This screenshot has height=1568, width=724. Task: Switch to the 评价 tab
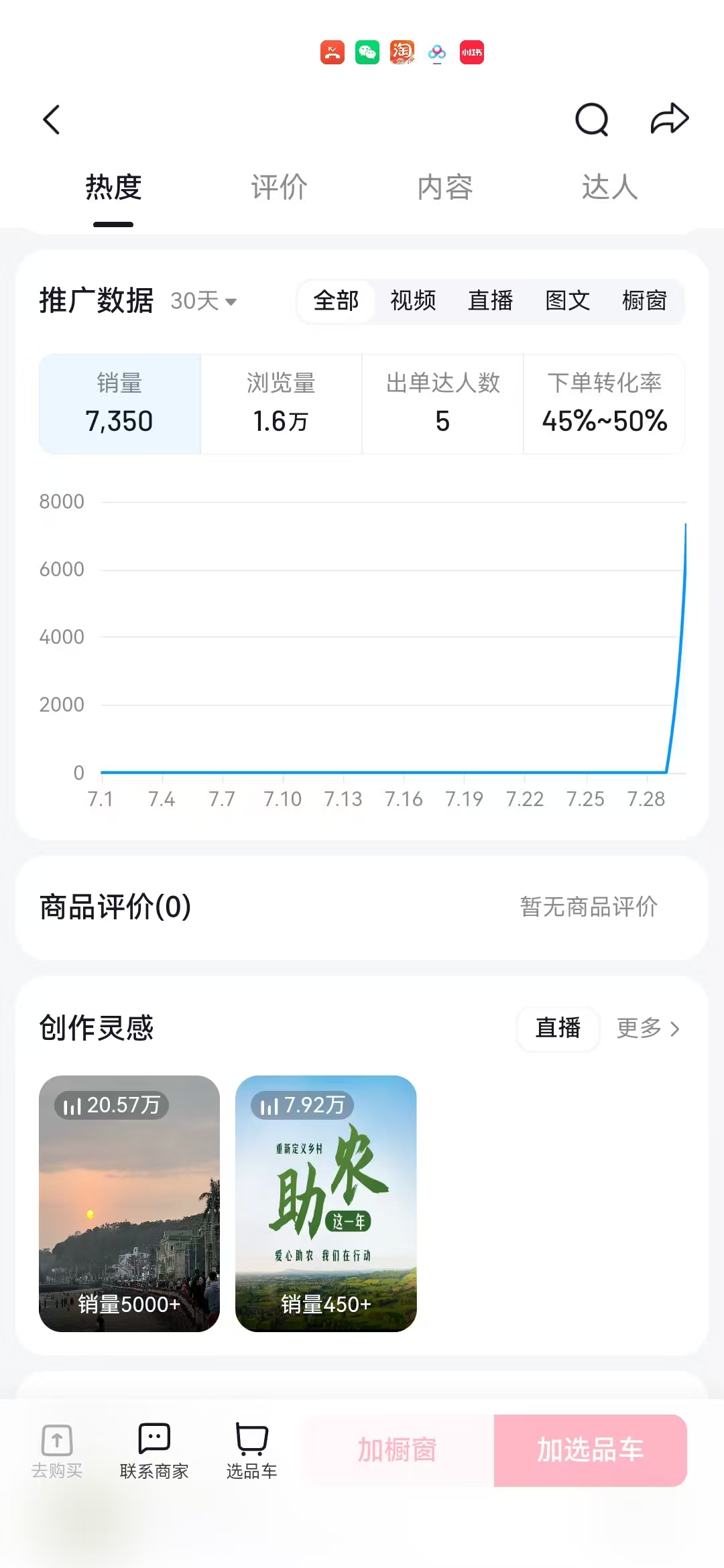(x=279, y=188)
